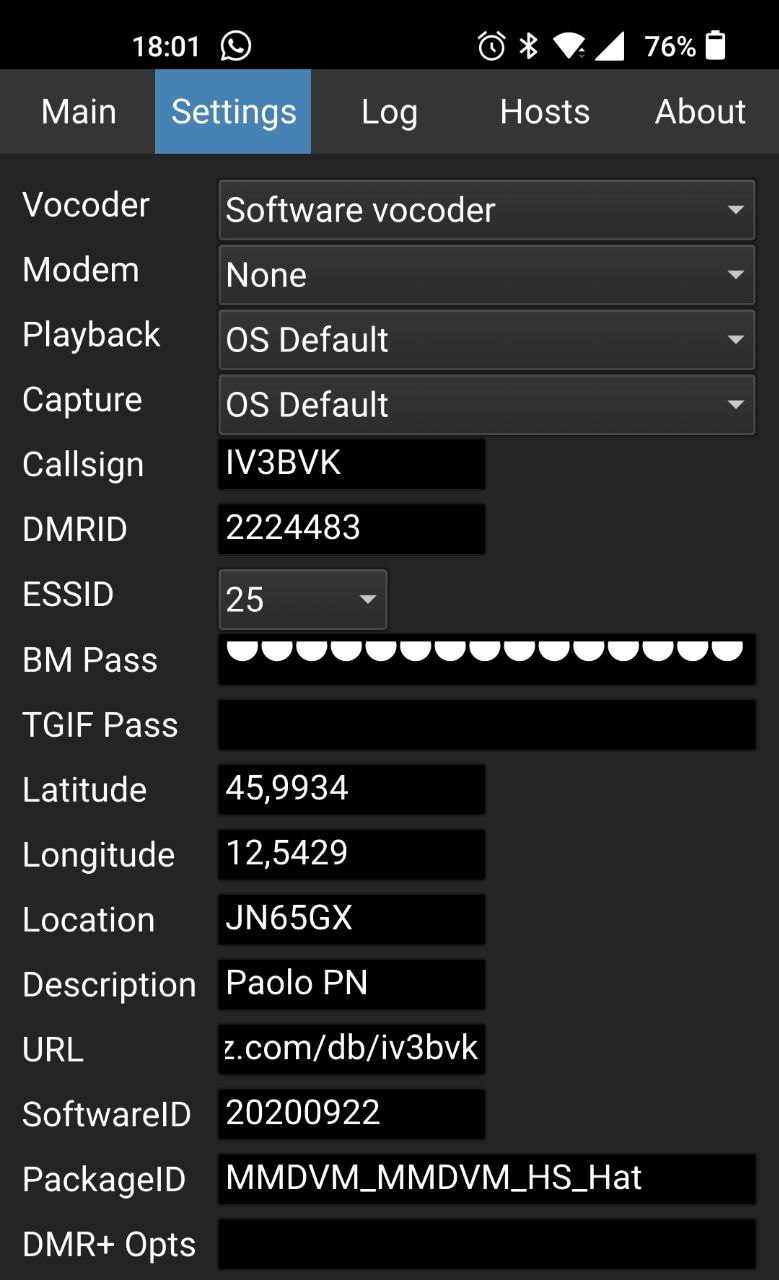This screenshot has height=1280, width=779.
Task: Tap the PackageID field
Action: [487, 1179]
